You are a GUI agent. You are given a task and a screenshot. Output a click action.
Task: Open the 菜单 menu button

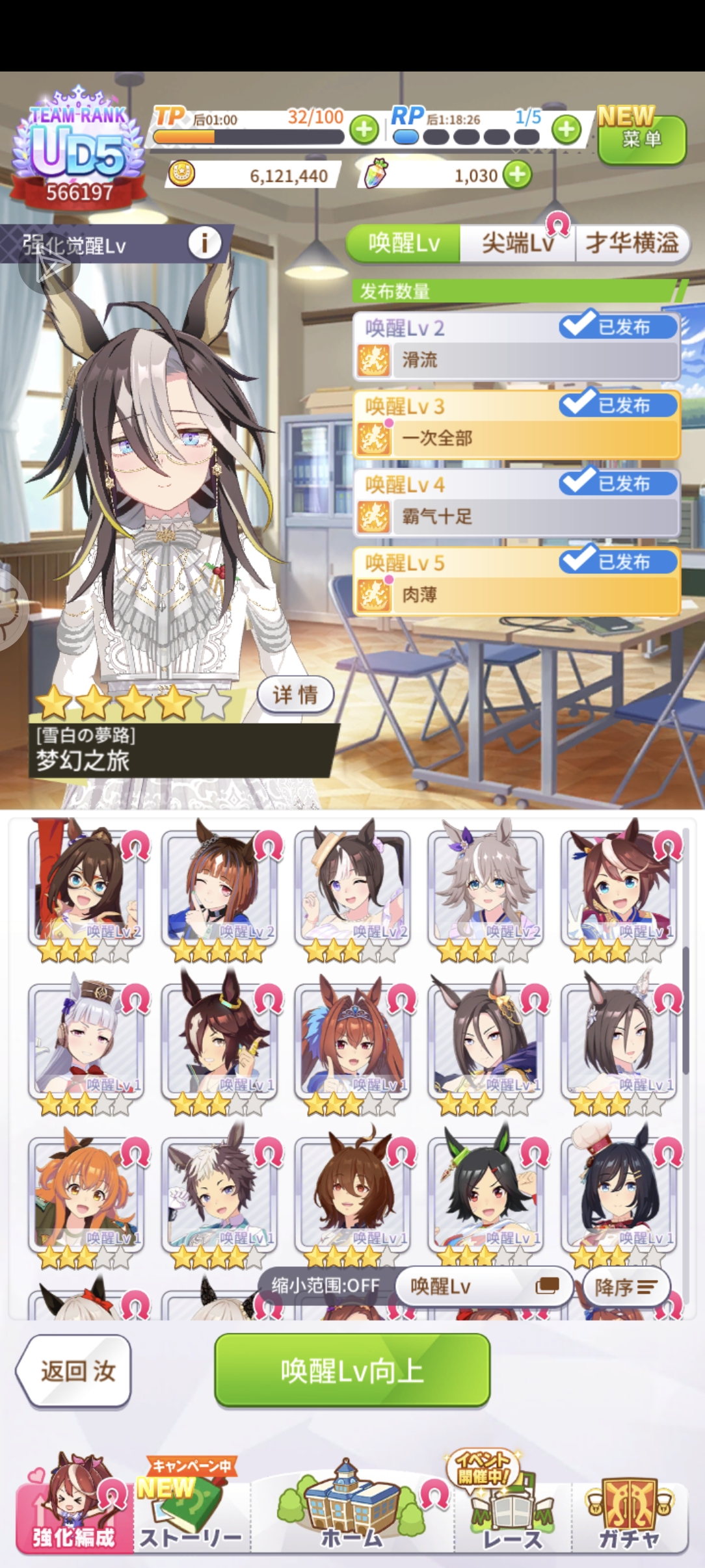tap(641, 140)
